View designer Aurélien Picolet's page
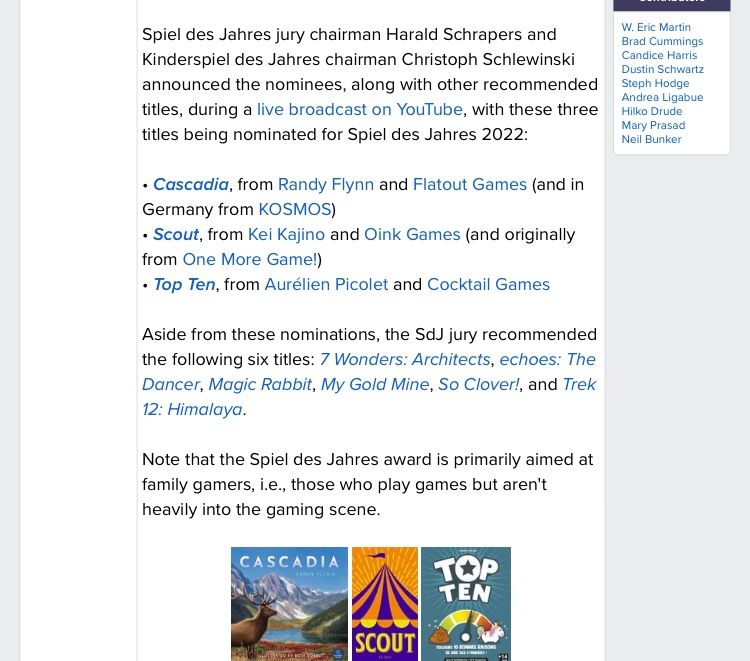 326,284
